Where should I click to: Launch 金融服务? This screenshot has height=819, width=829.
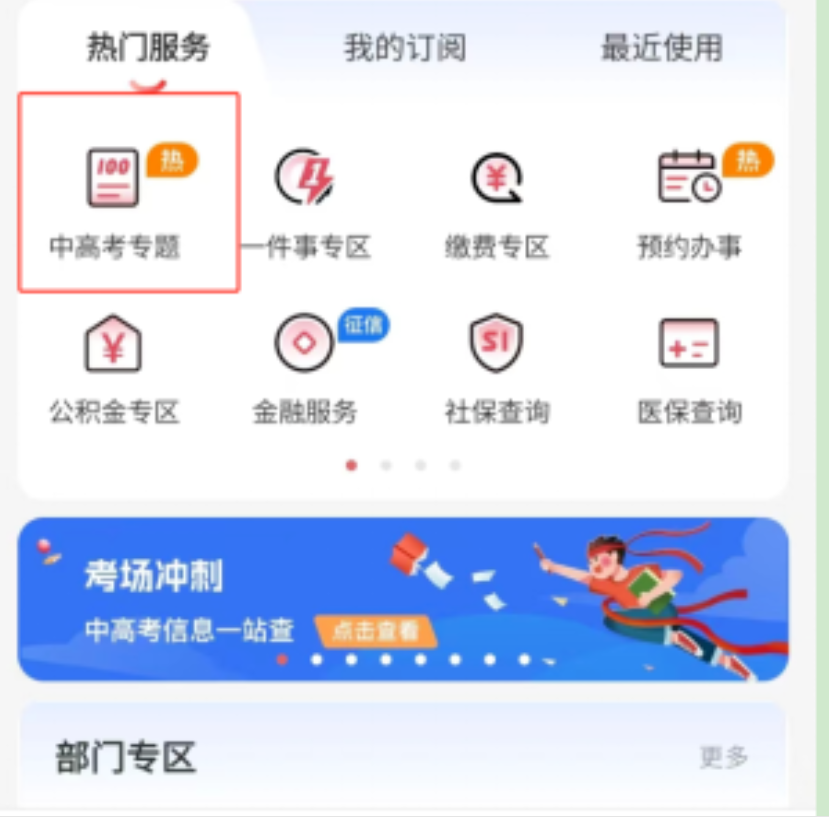click(x=305, y=367)
